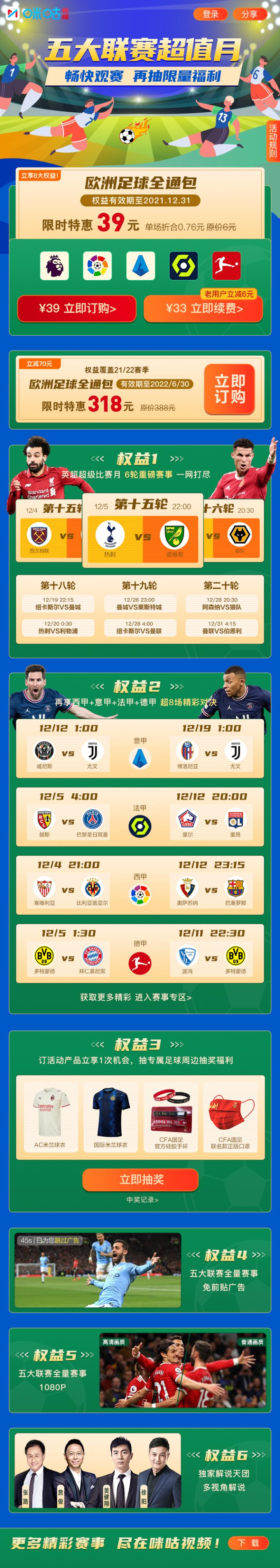Tap 立即订购 for the 318元 season pass

click(x=229, y=390)
